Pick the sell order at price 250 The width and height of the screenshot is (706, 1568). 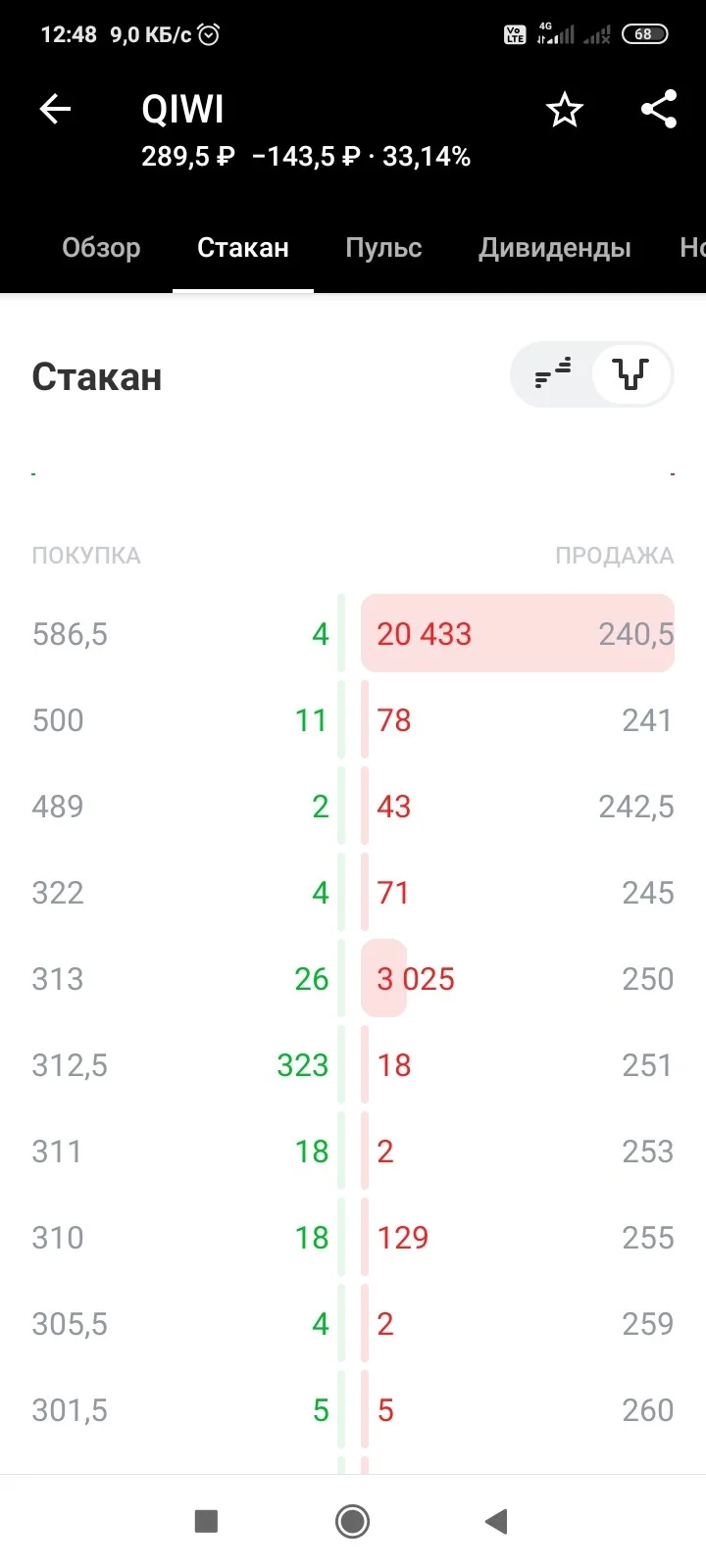coord(518,978)
